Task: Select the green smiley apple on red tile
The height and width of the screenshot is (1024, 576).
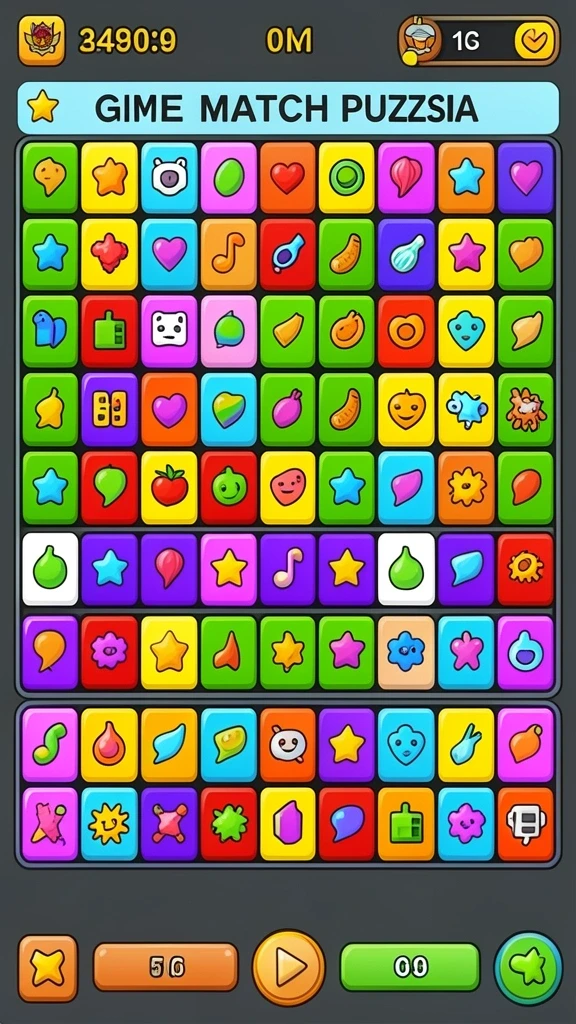Action: (229, 487)
